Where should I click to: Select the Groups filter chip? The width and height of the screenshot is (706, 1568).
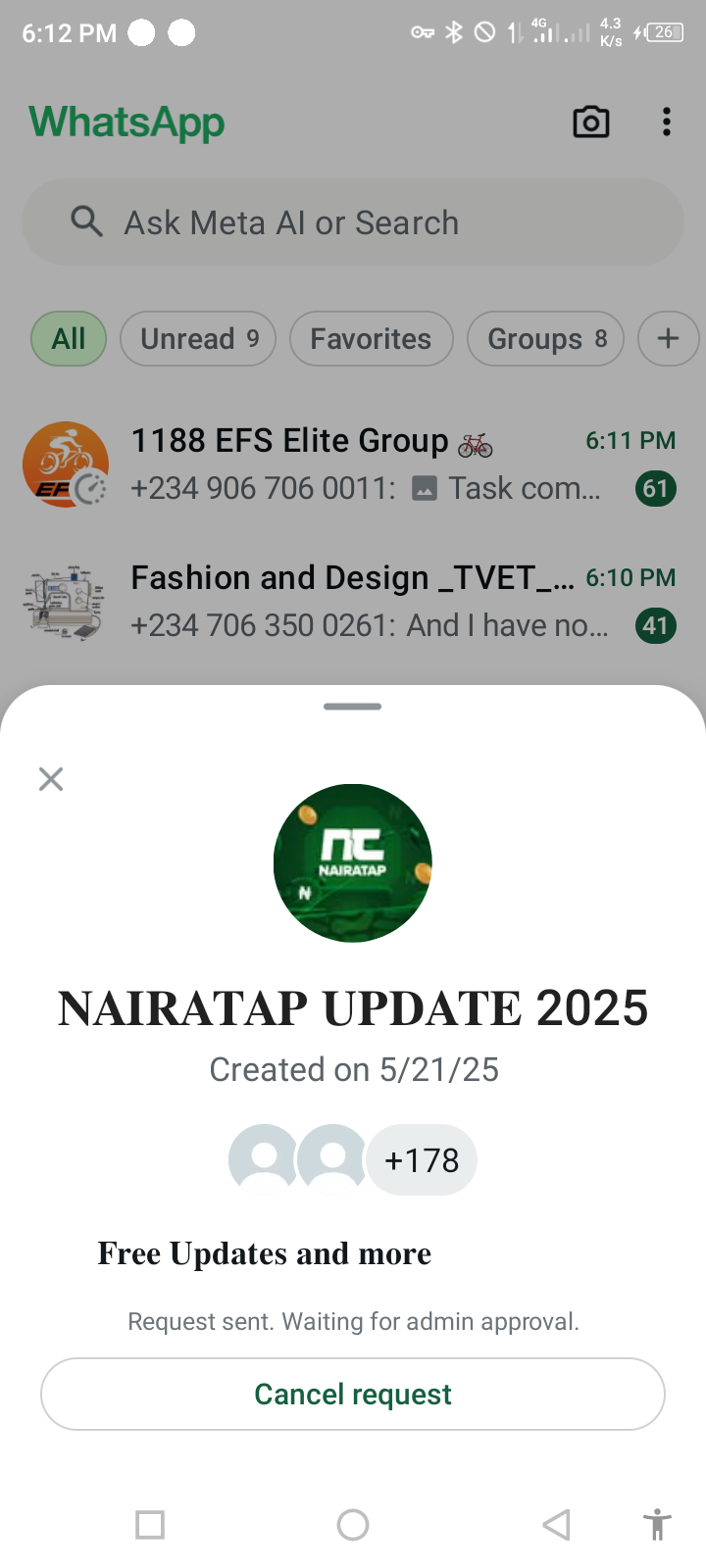pyautogui.click(x=545, y=339)
